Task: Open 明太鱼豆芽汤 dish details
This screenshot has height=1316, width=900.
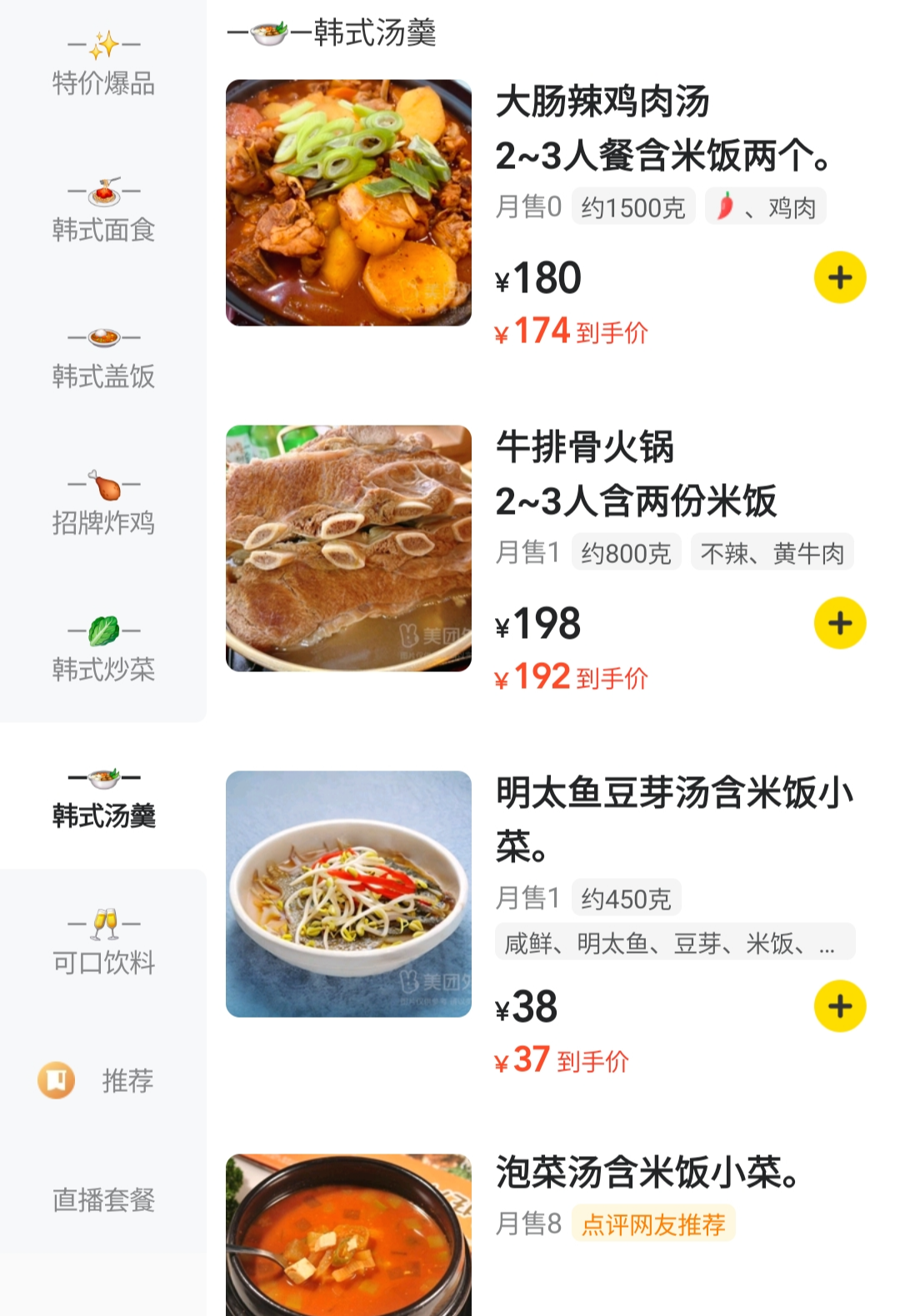Action: coord(673,819)
